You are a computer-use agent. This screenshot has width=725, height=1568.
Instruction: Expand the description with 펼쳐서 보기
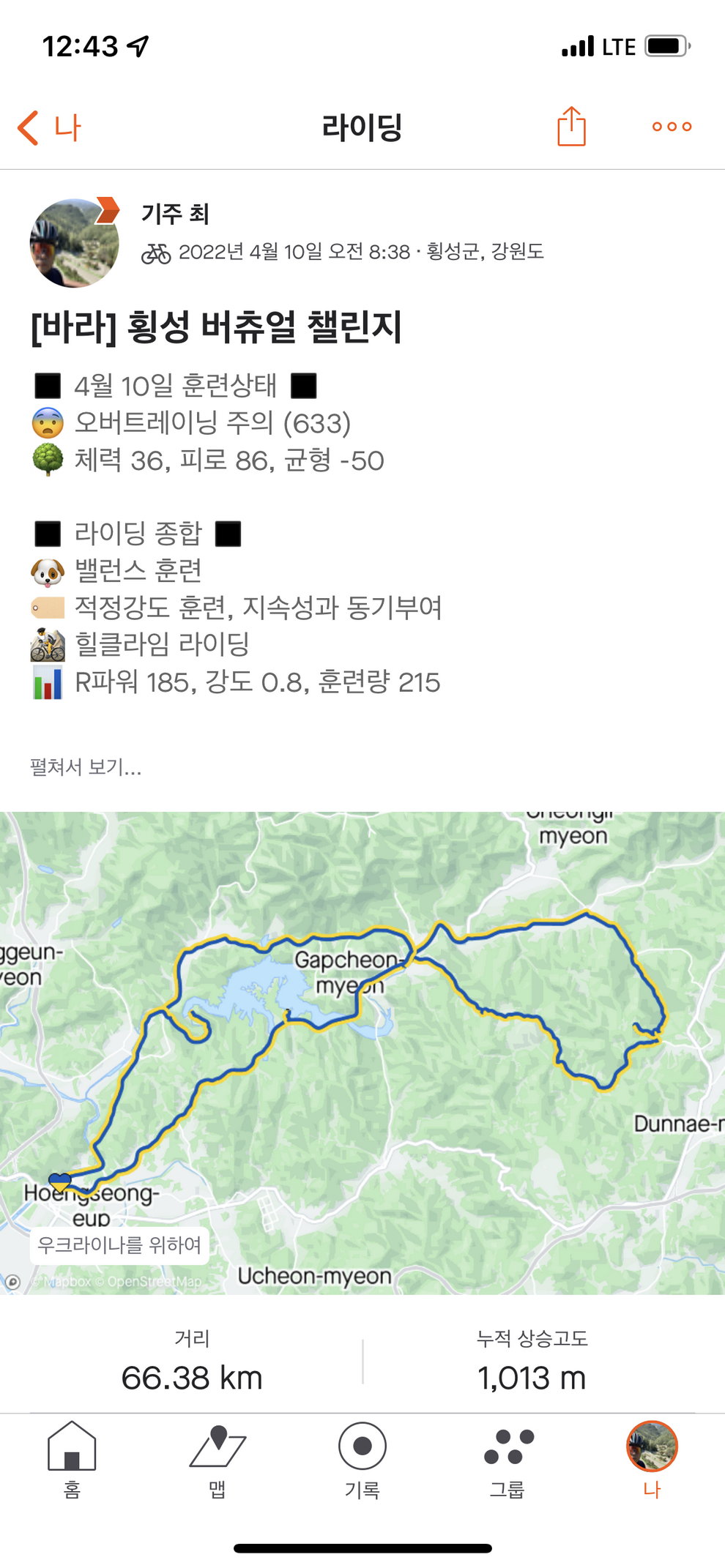(86, 766)
